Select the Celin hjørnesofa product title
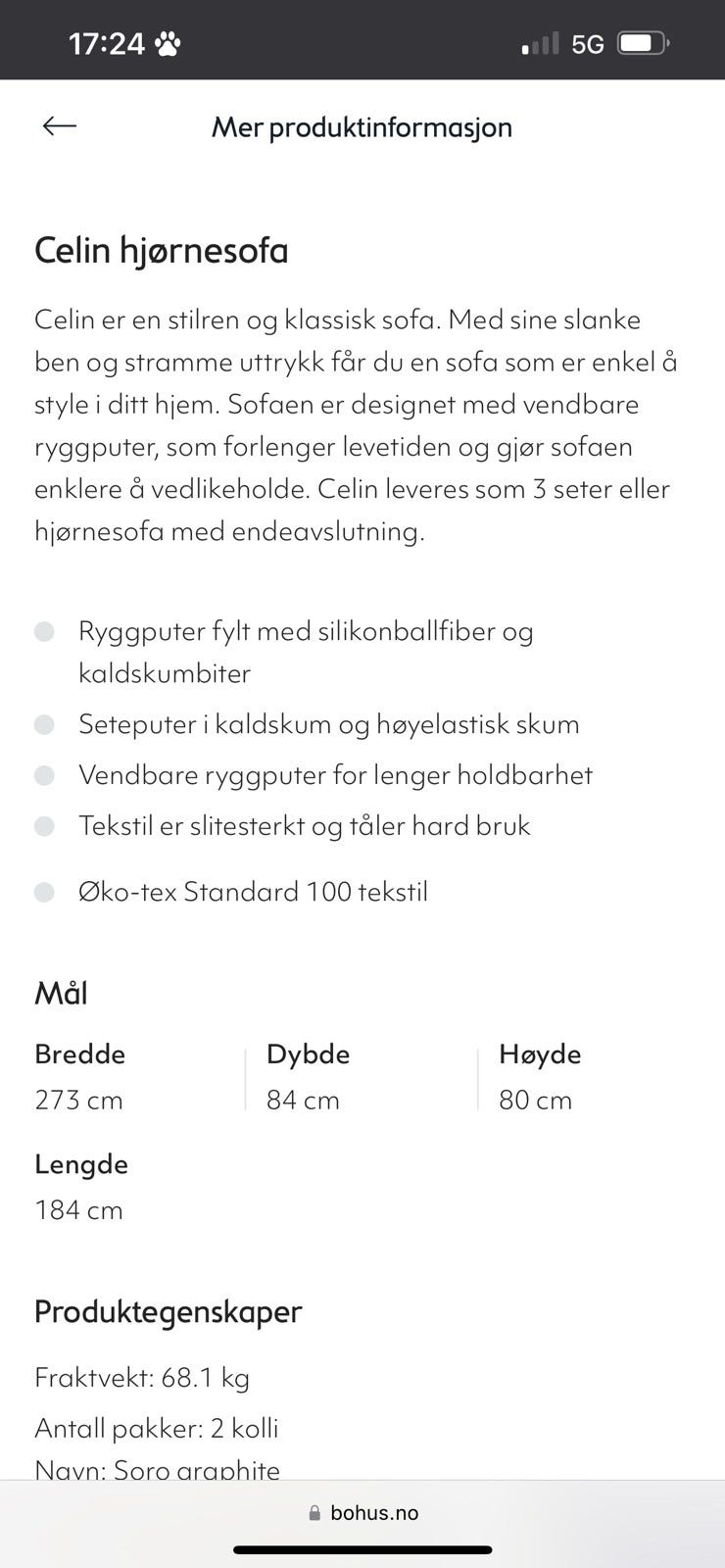Image resolution: width=725 pixels, height=1568 pixels. [x=161, y=251]
